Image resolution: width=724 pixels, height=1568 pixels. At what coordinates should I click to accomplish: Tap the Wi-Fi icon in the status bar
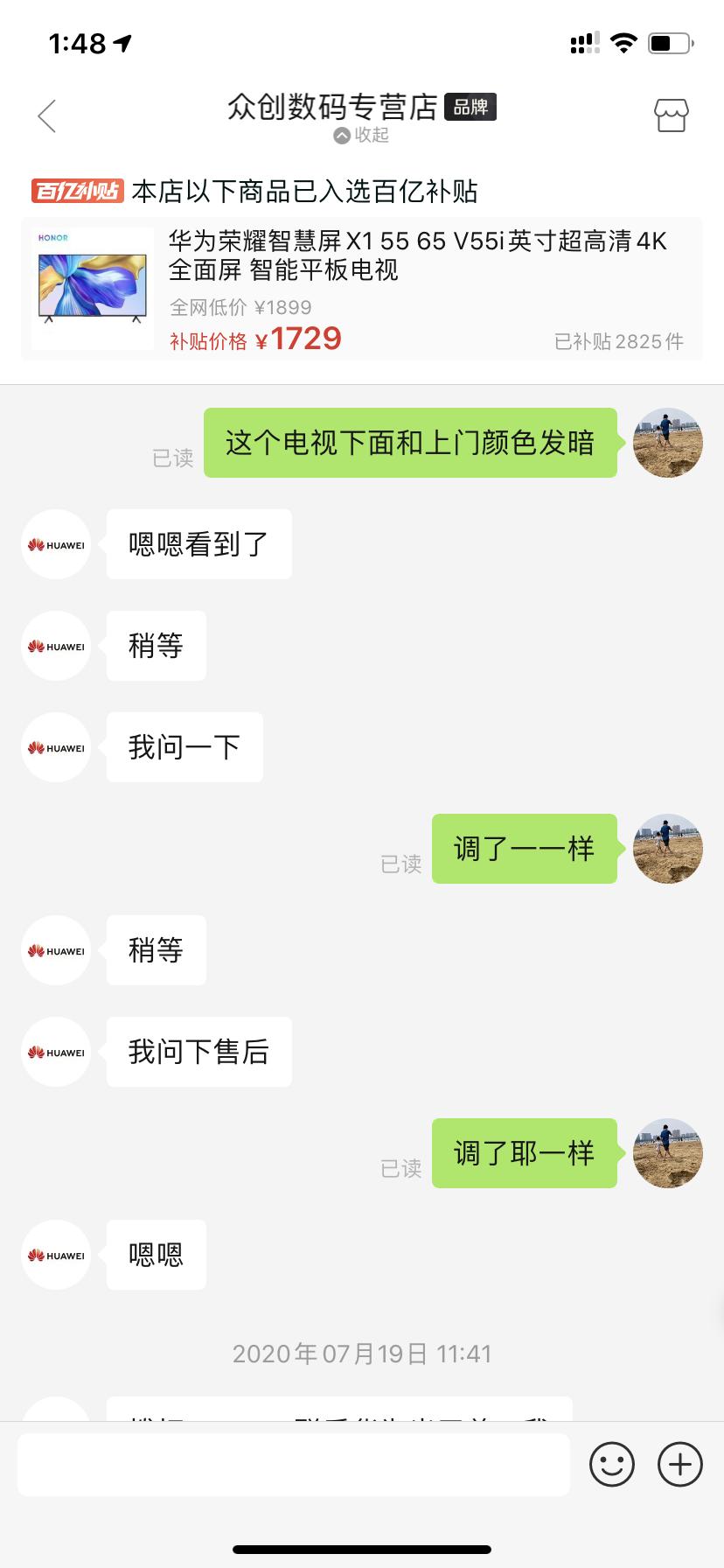click(x=623, y=40)
